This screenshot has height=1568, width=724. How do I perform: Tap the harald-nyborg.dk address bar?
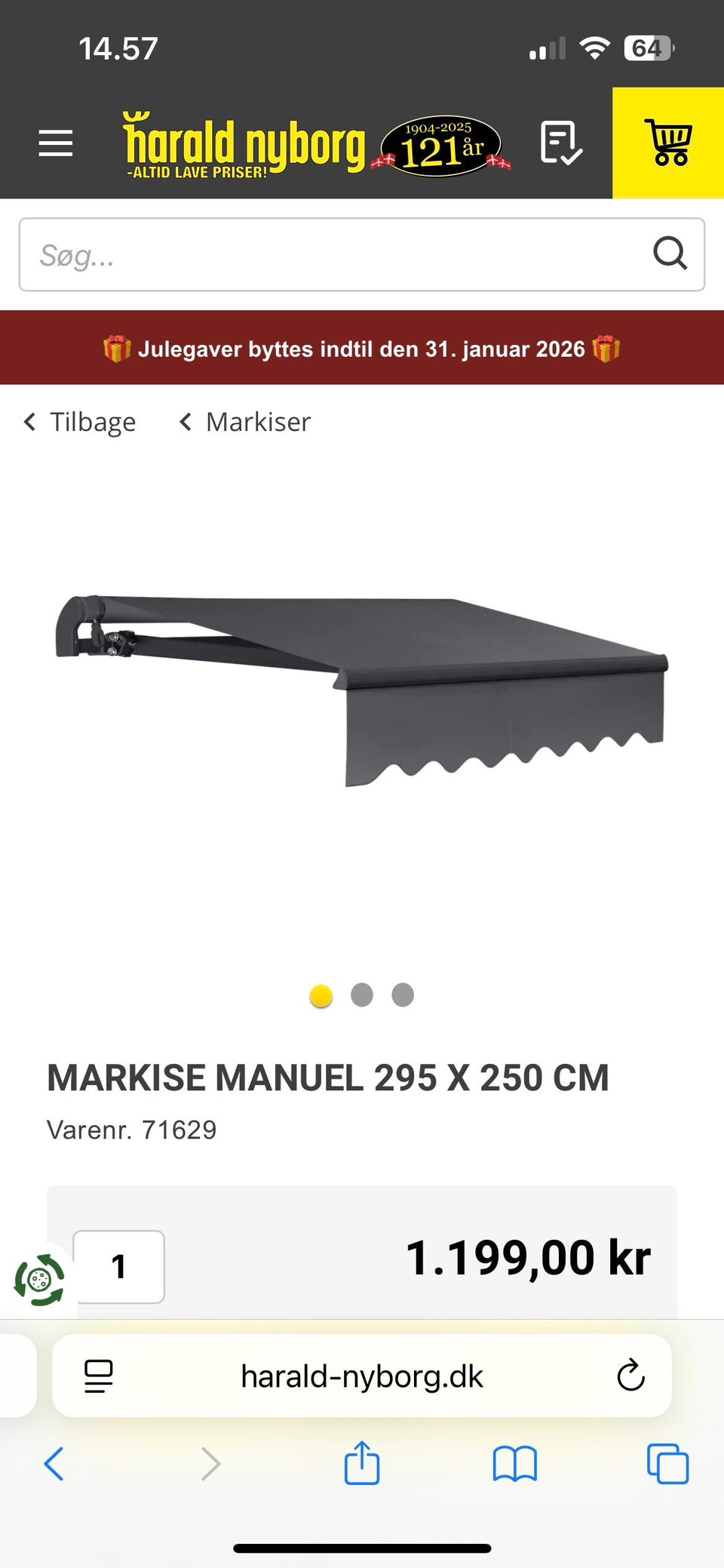(362, 1376)
